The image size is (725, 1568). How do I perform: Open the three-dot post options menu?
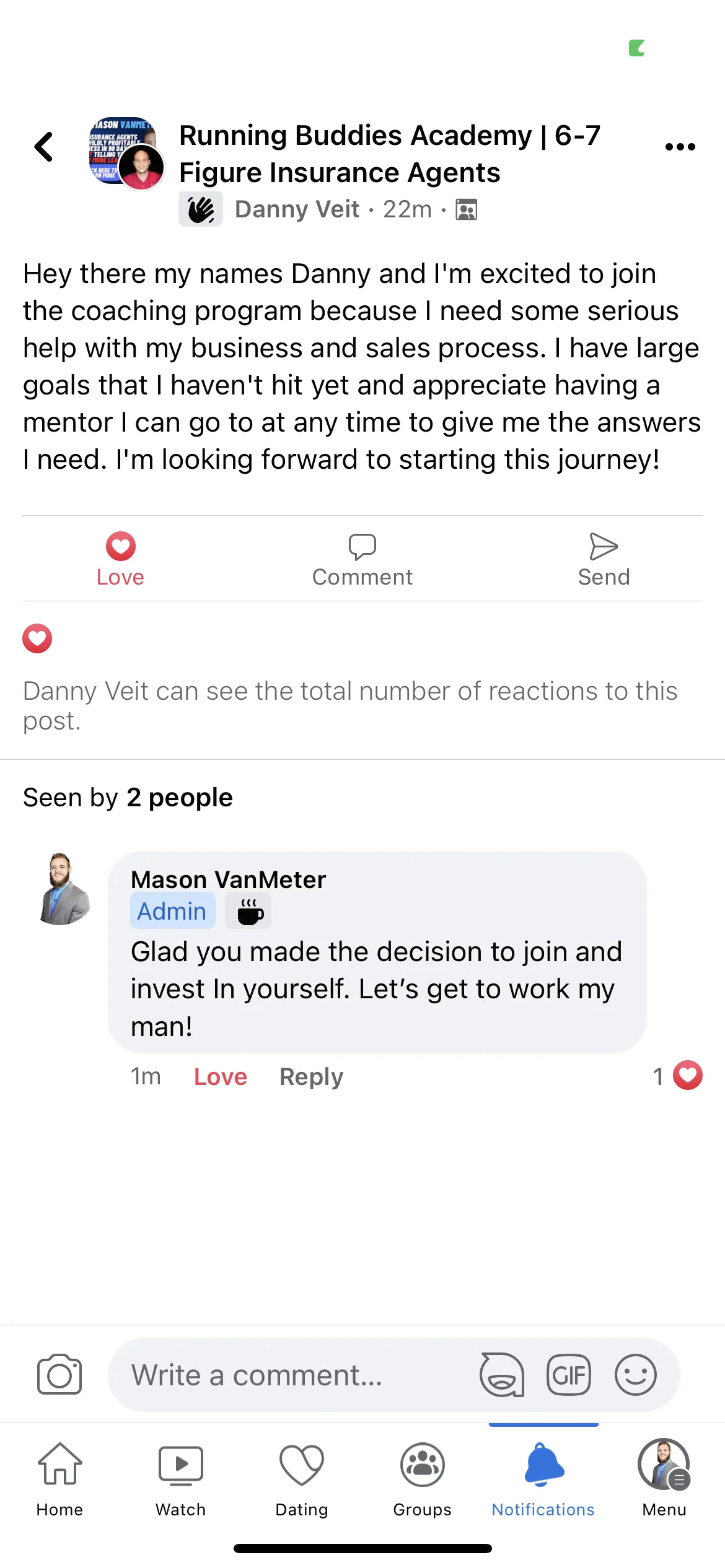pyautogui.click(x=680, y=147)
